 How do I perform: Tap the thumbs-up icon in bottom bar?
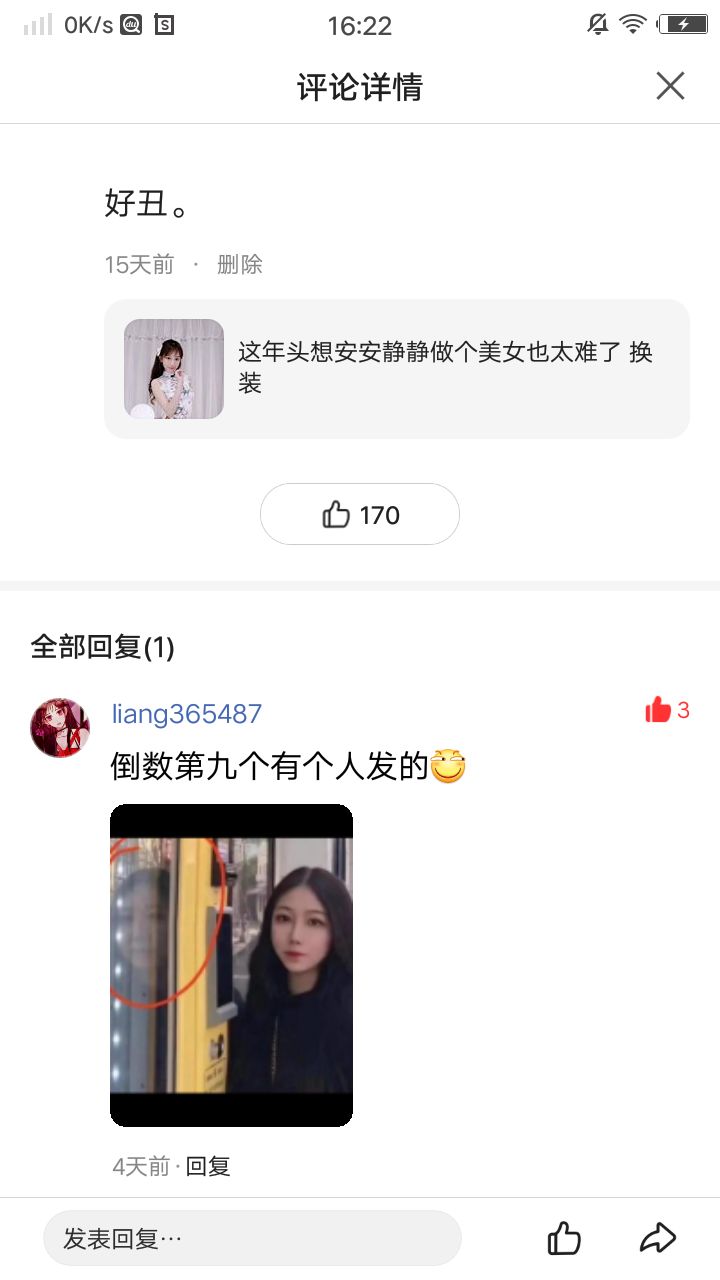564,1238
